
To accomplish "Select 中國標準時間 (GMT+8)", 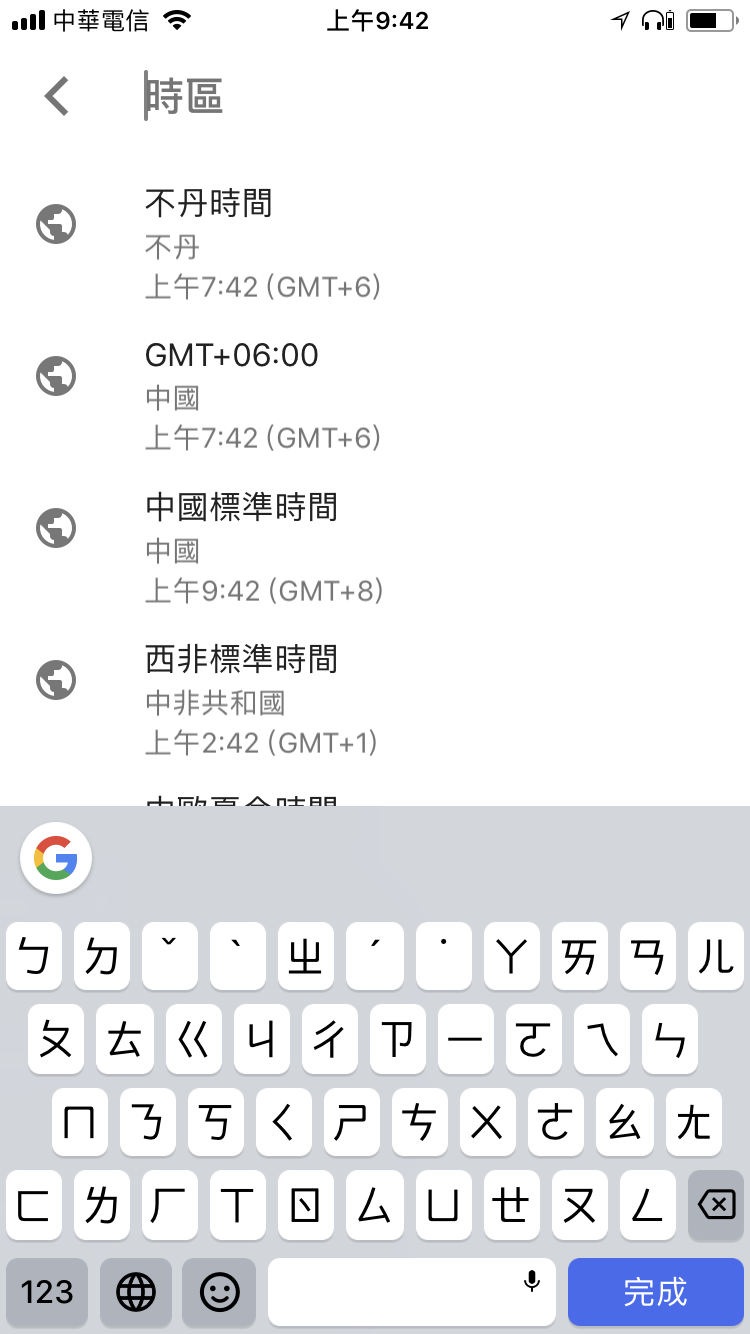I will (375, 548).
